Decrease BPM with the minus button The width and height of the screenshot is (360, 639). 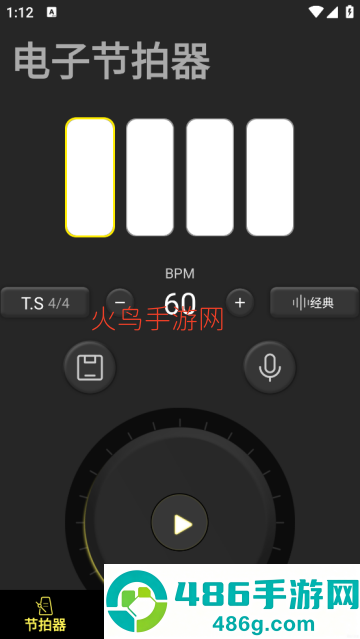coord(120,303)
